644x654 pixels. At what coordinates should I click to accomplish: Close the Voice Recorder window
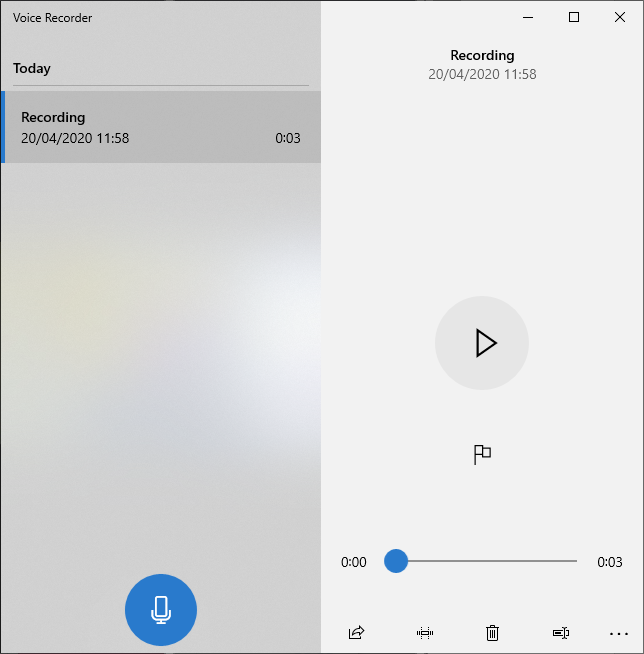[x=620, y=17]
